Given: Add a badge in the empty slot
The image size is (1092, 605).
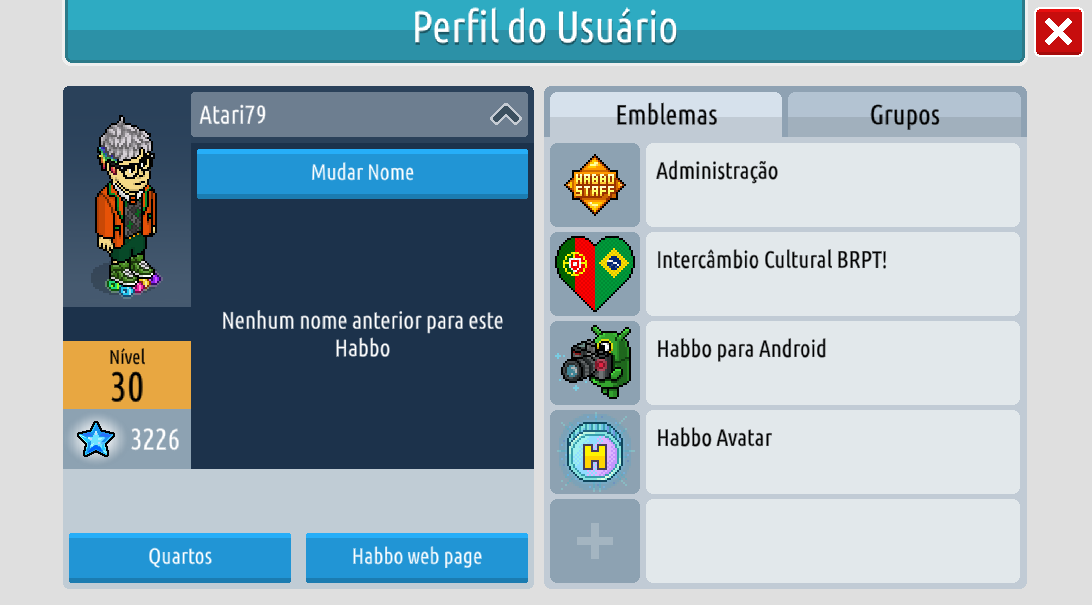Looking at the screenshot, I should (x=595, y=541).
